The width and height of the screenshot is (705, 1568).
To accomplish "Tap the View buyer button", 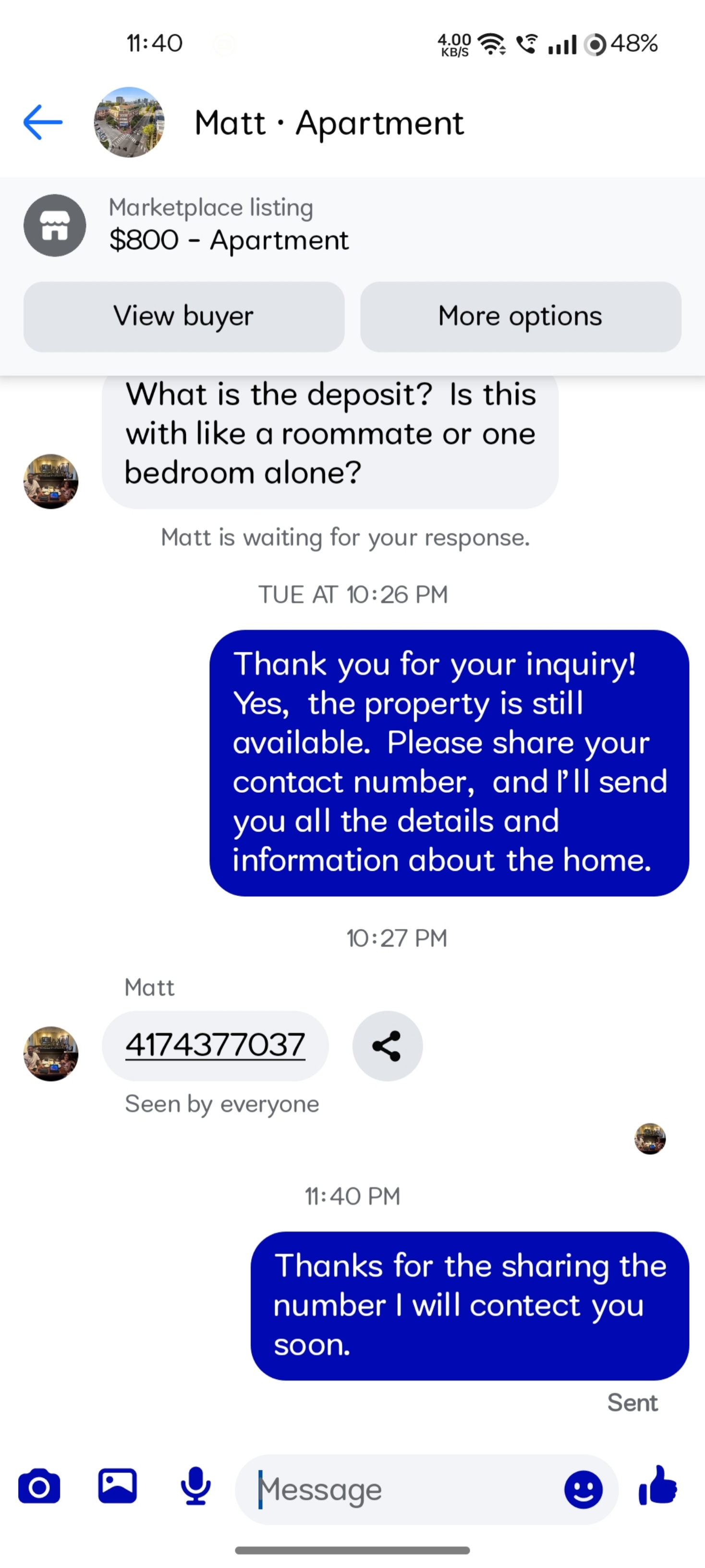I will click(184, 317).
